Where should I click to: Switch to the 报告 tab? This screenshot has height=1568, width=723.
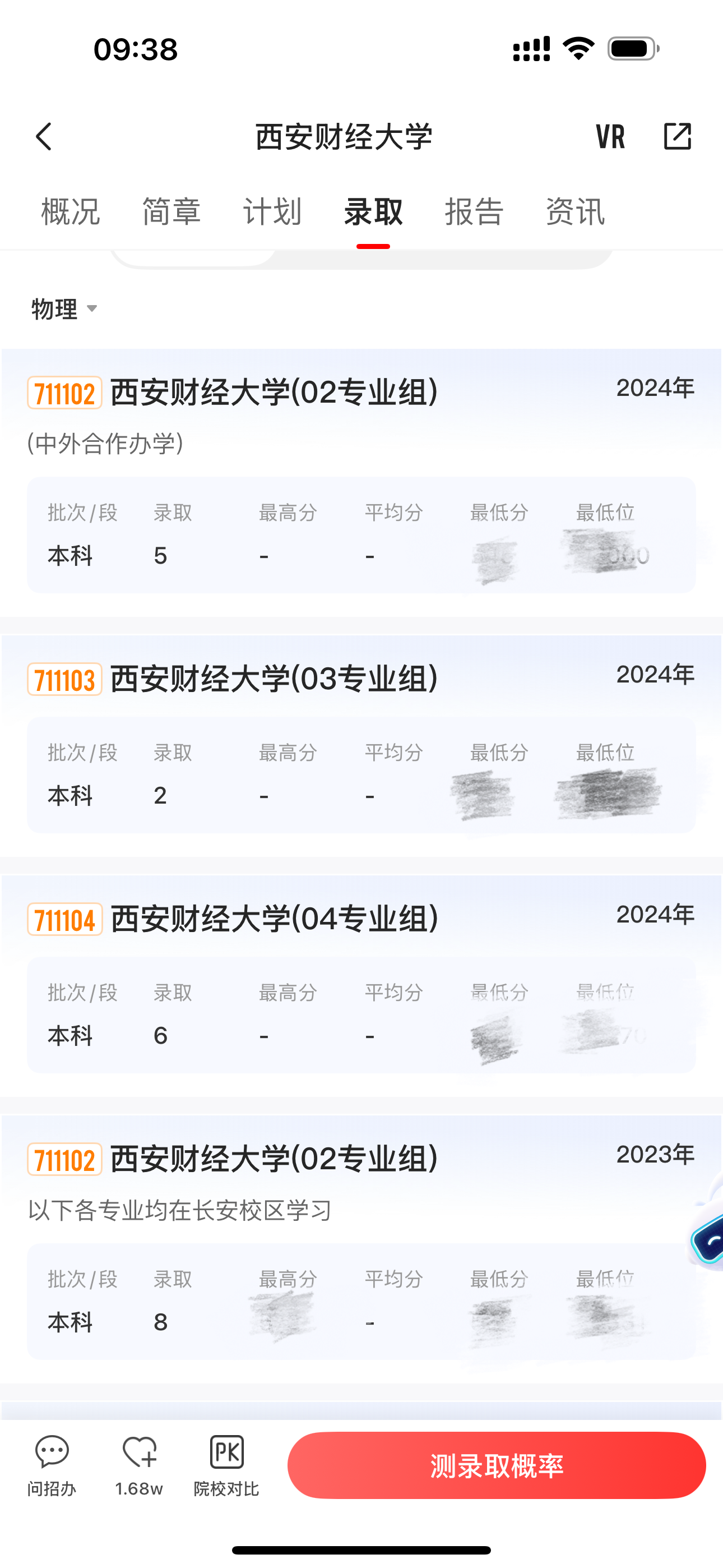click(474, 212)
